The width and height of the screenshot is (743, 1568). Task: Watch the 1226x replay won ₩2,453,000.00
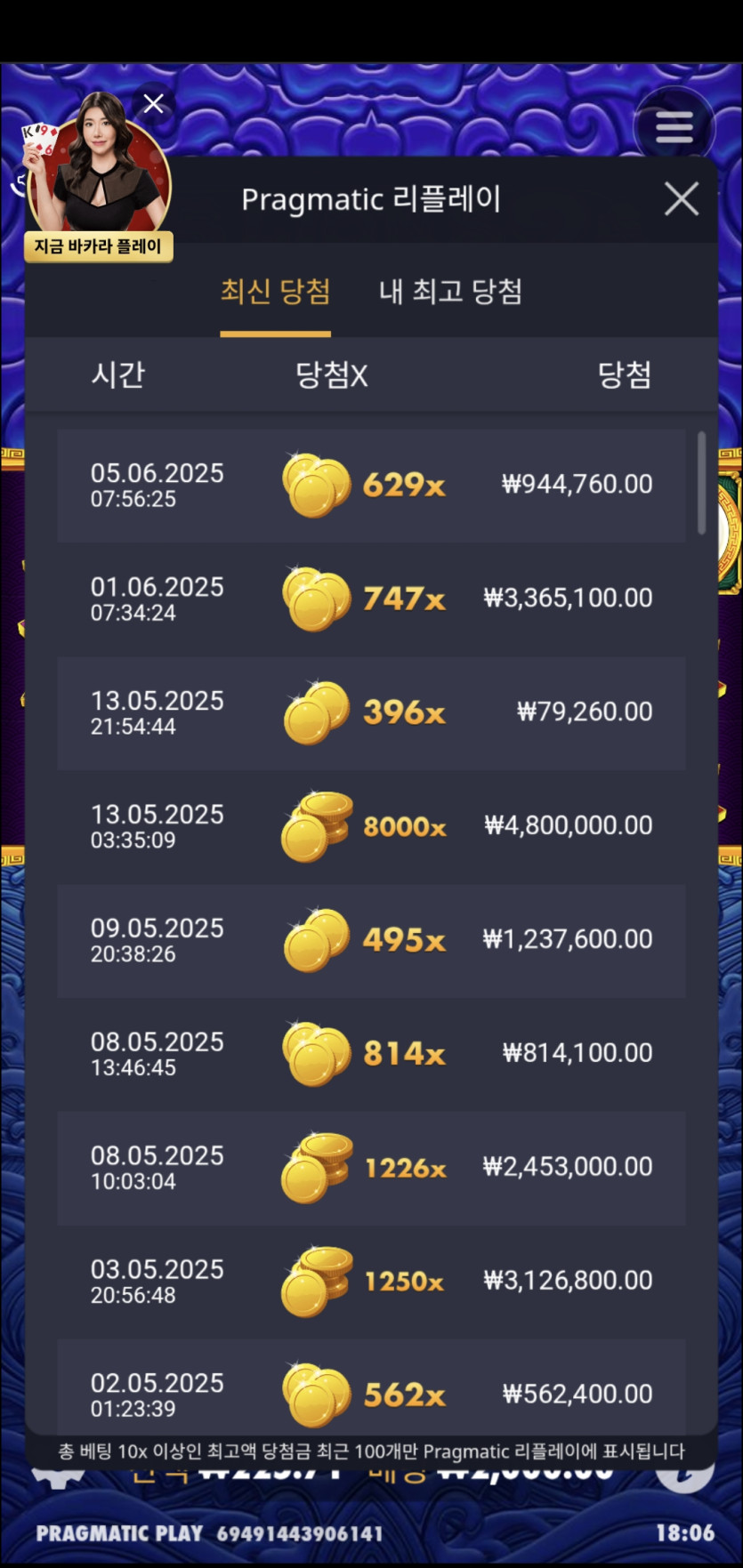tap(371, 1169)
